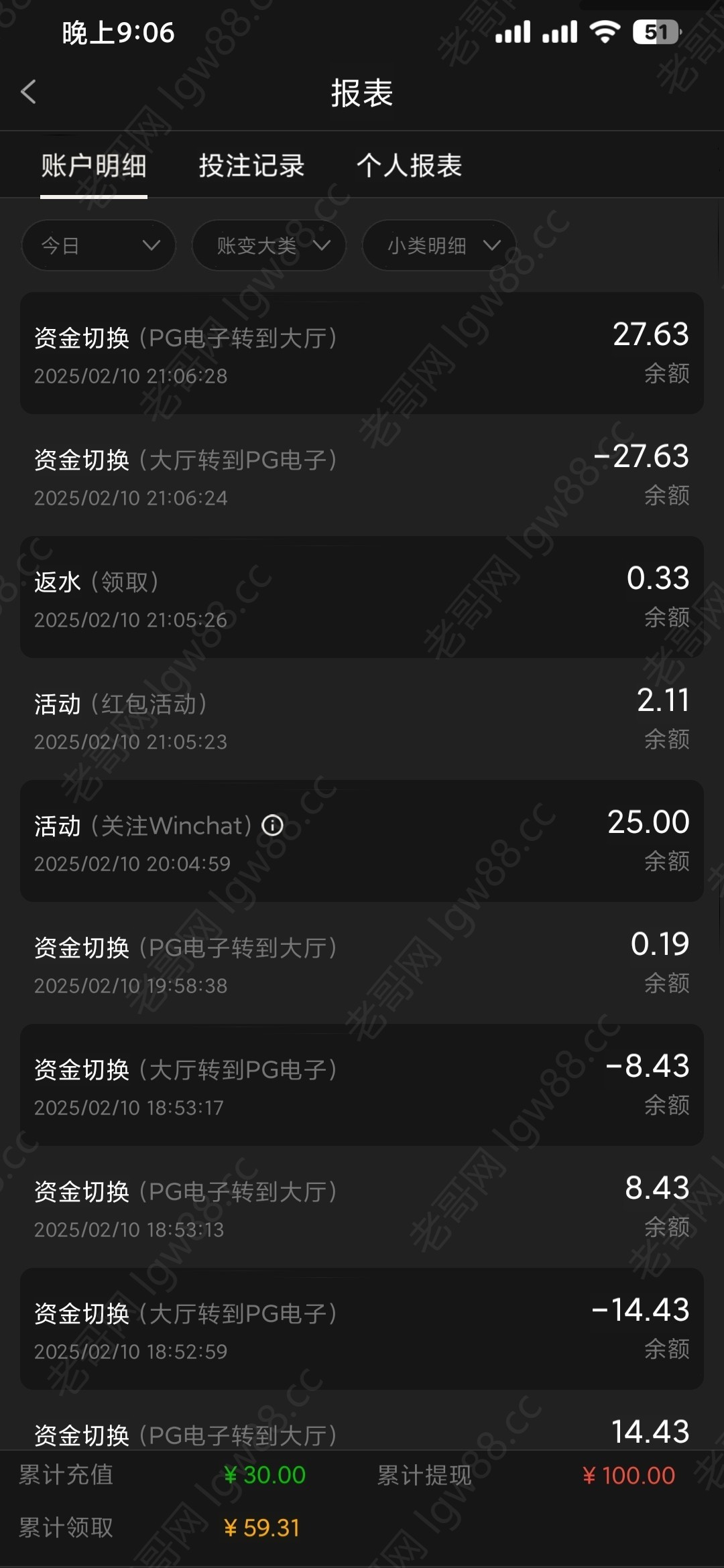
Task: Tap the info icon beside 关注Winchat
Action: pyautogui.click(x=272, y=825)
